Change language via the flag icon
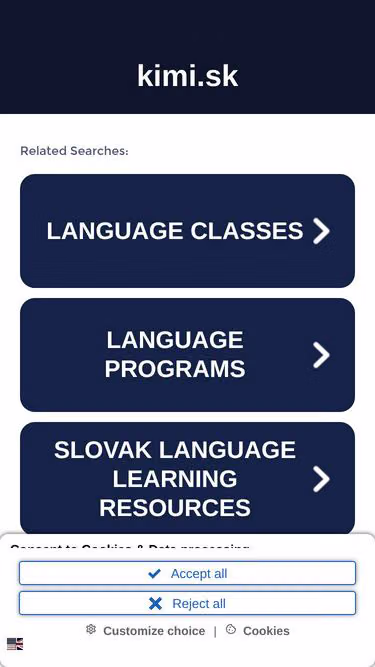The height and width of the screenshot is (667, 375). point(15,644)
